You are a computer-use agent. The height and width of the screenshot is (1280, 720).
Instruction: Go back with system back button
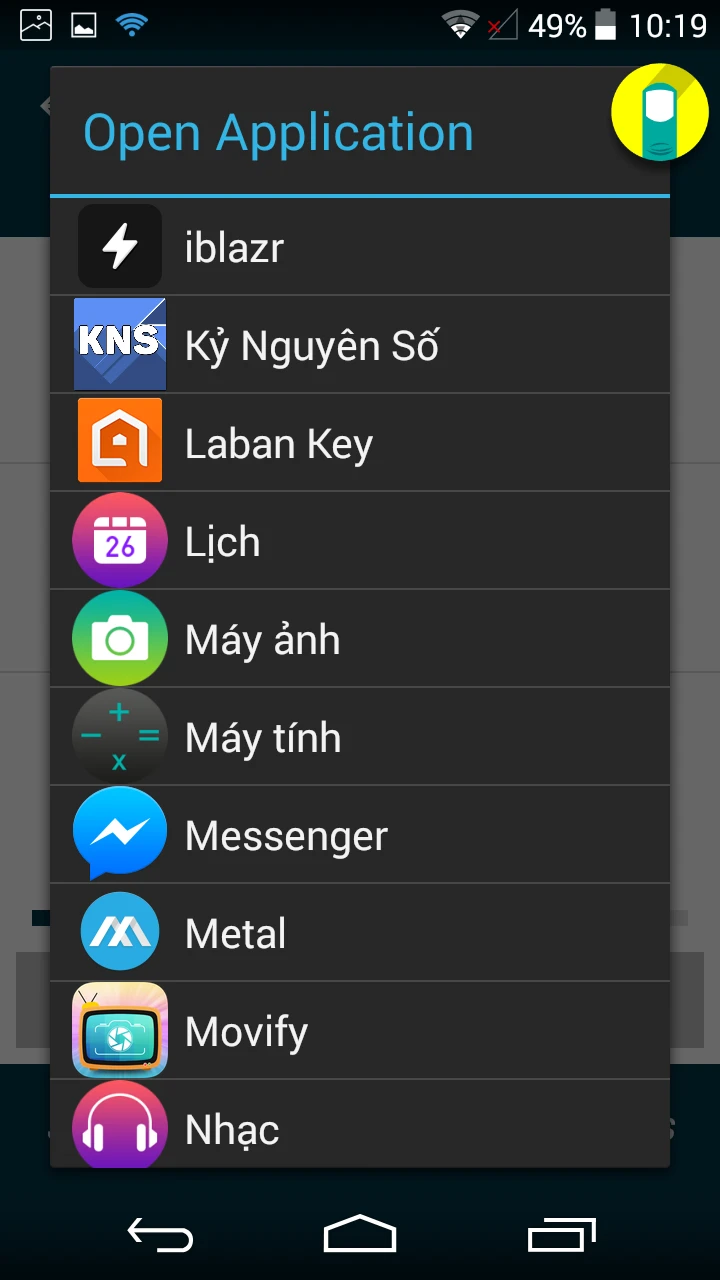(160, 1235)
